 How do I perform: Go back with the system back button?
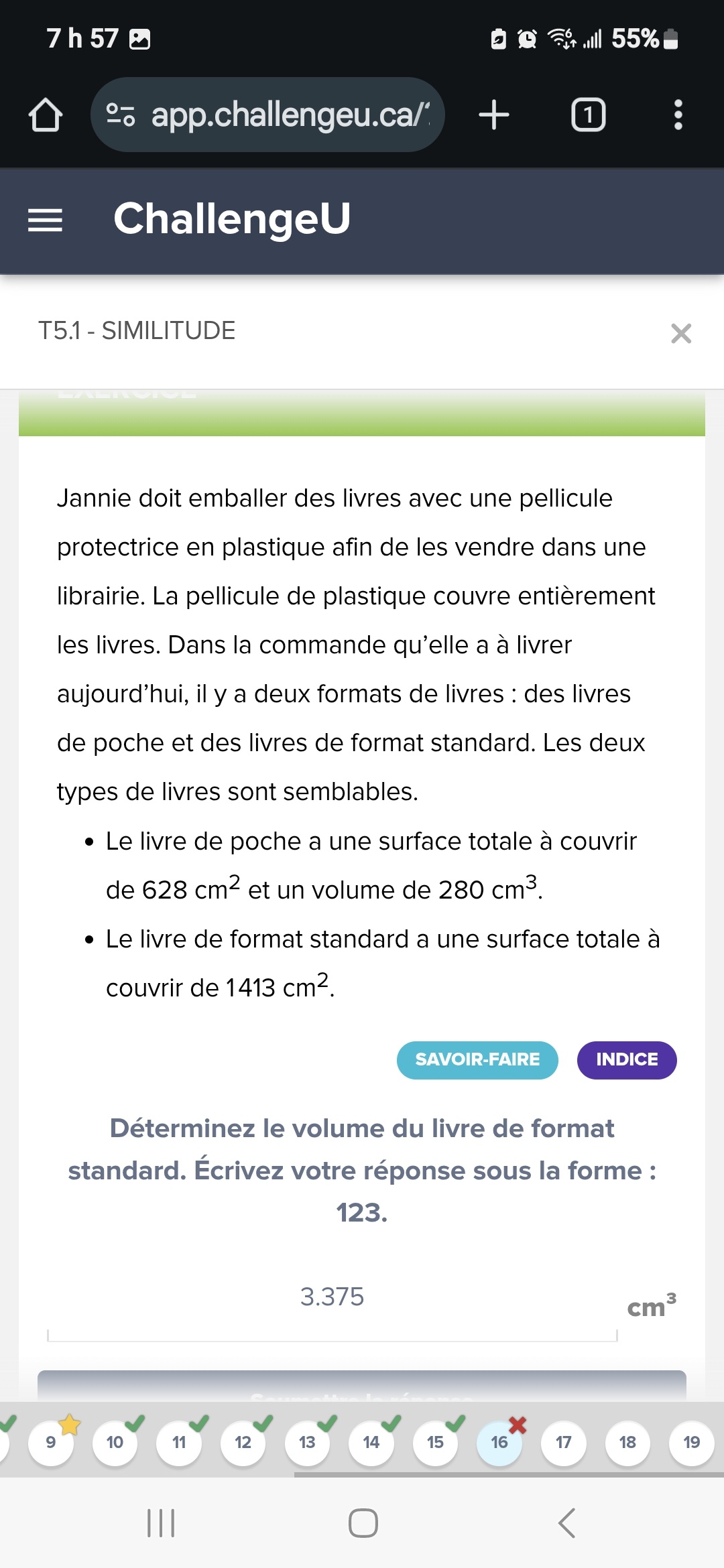(566, 1523)
